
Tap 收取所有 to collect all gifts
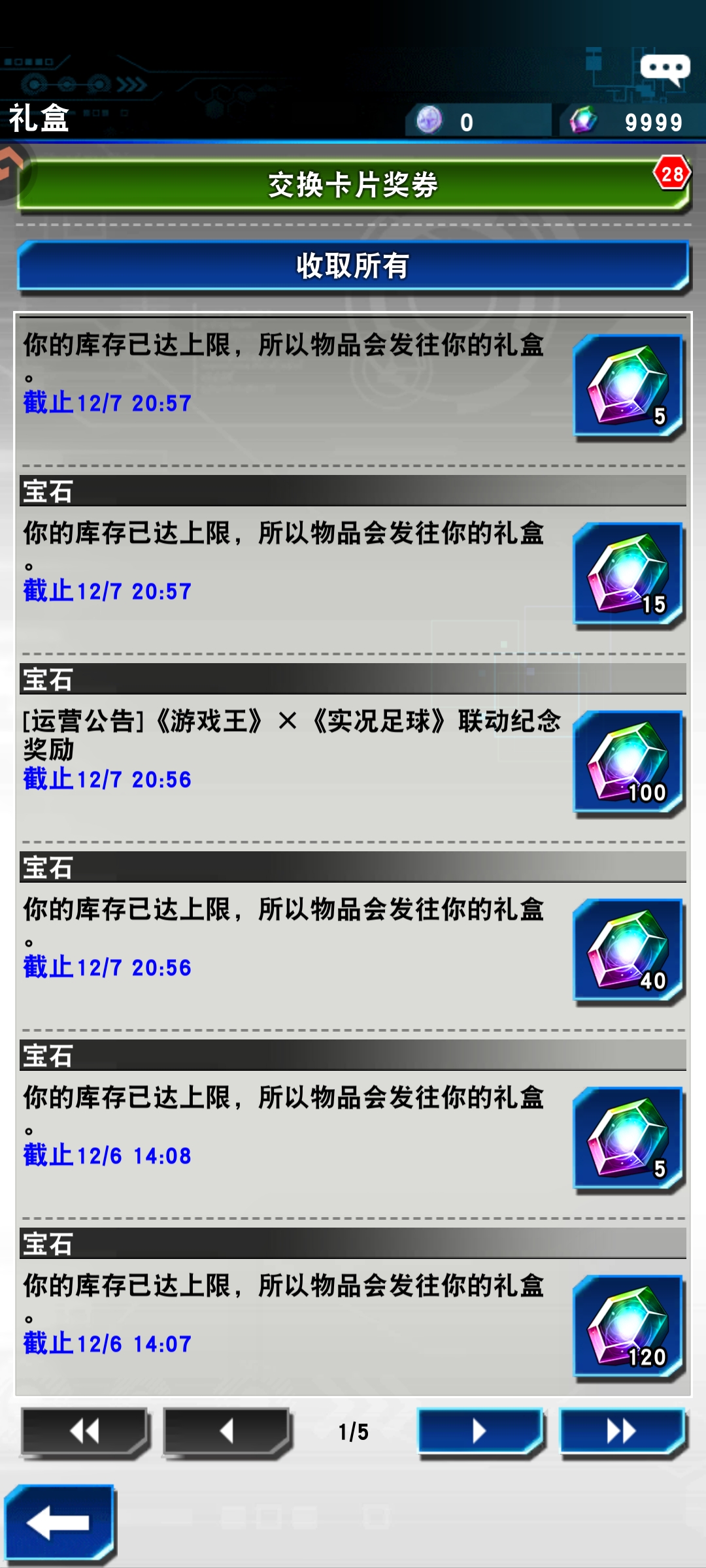tap(353, 267)
